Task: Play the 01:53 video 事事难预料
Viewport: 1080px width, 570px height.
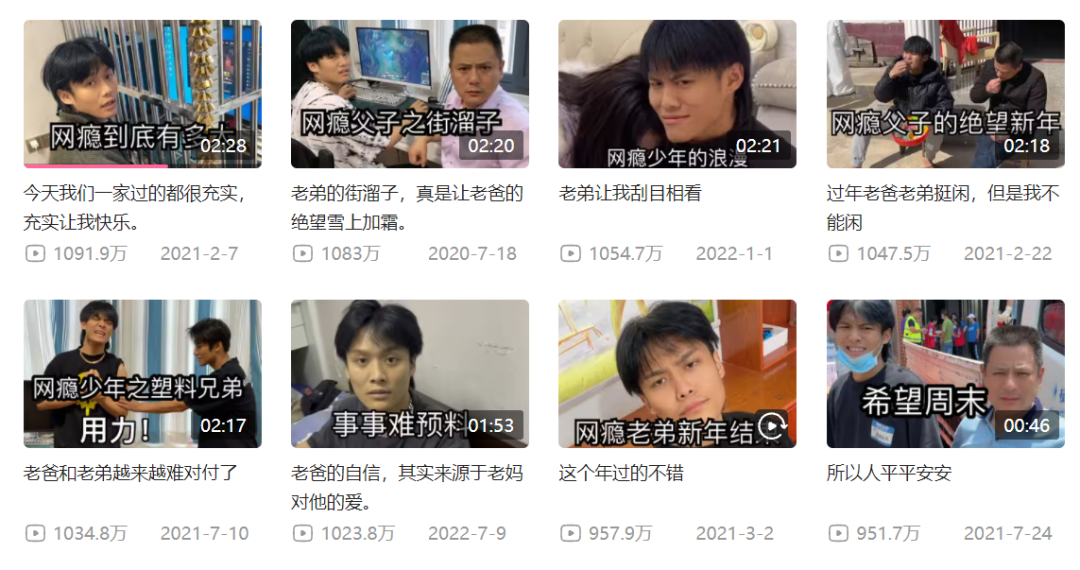Action: click(x=409, y=373)
